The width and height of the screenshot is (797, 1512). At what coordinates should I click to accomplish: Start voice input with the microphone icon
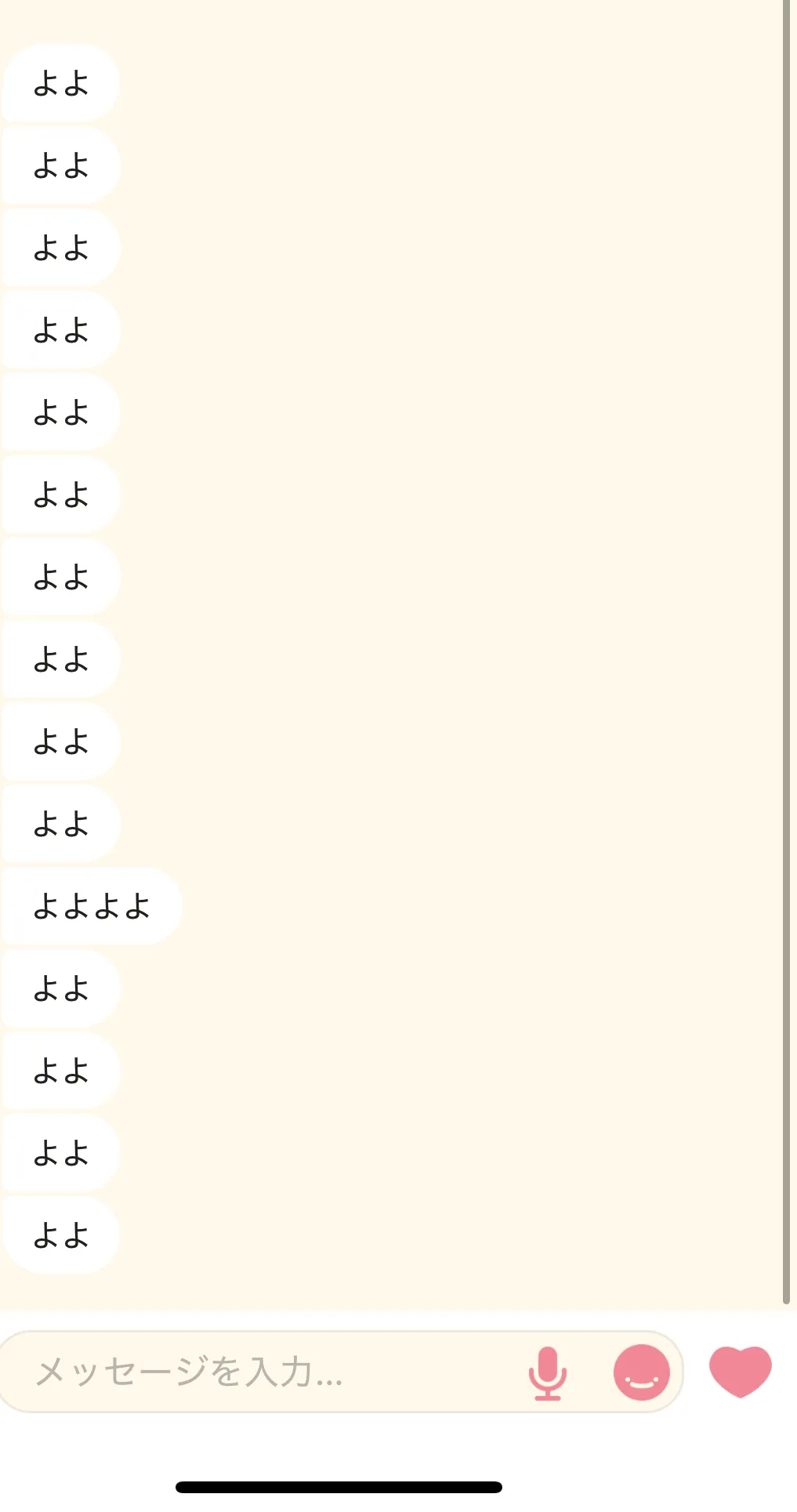click(547, 1372)
